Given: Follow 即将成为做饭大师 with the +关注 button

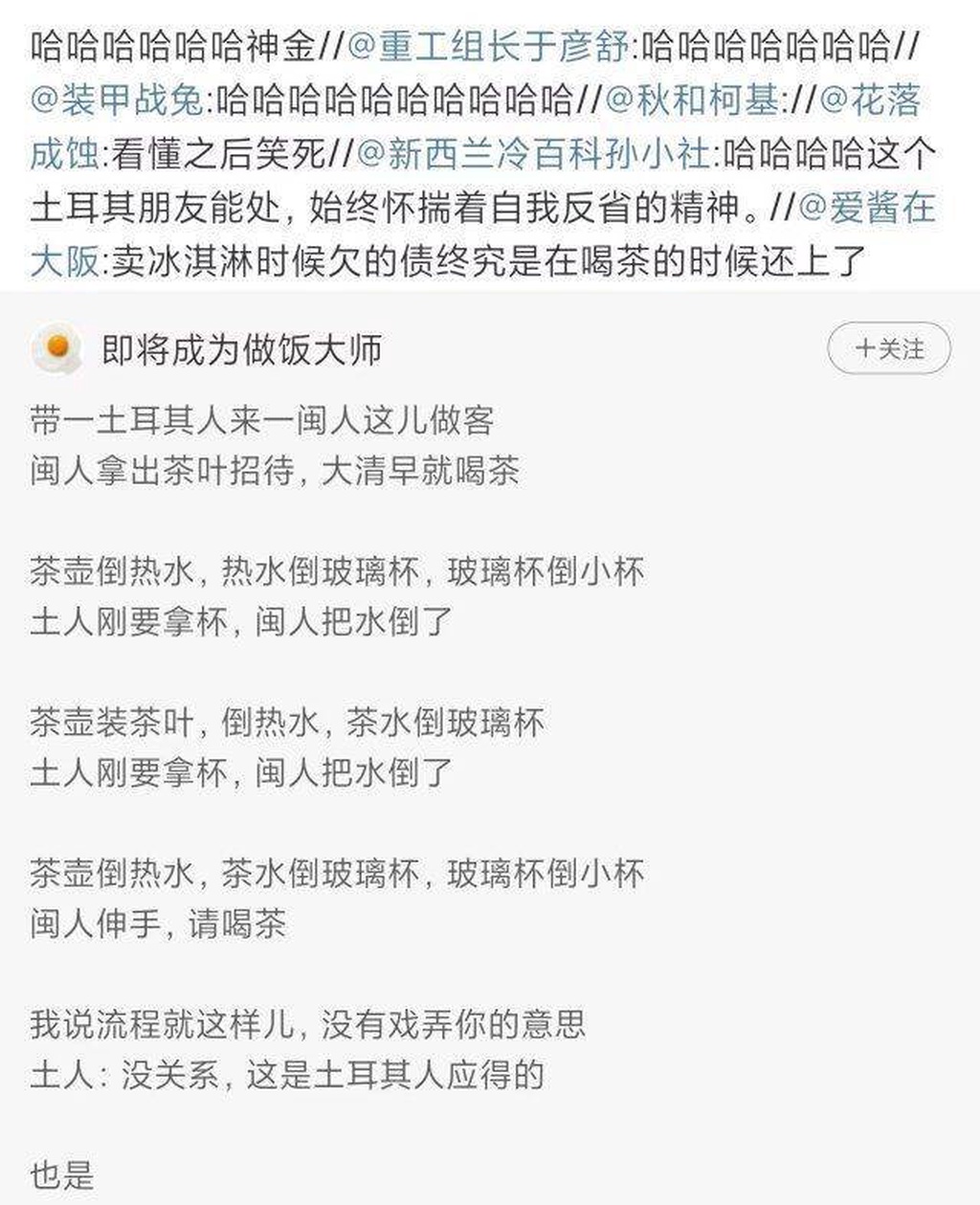Looking at the screenshot, I should (x=888, y=348).
